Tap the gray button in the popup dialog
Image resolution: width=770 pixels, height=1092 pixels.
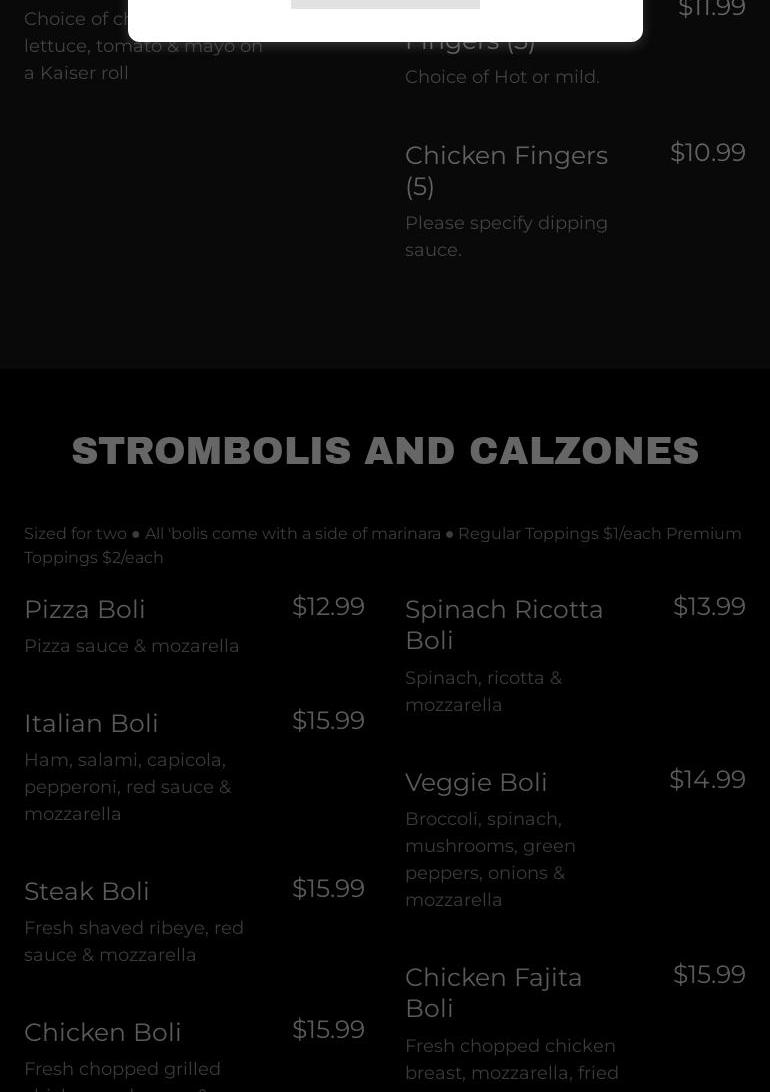(x=385, y=3)
